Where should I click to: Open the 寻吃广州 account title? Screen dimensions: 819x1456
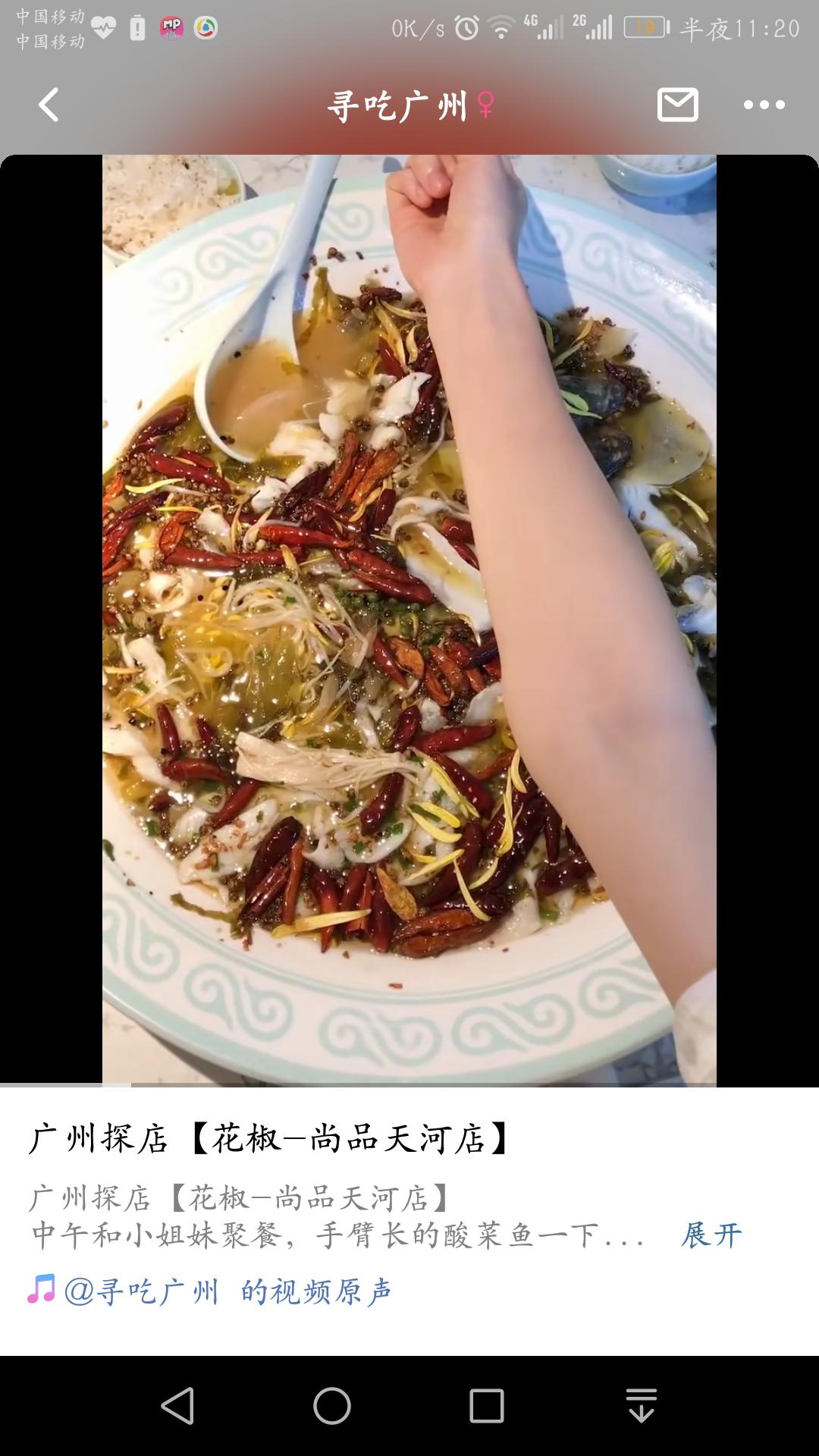(398, 104)
